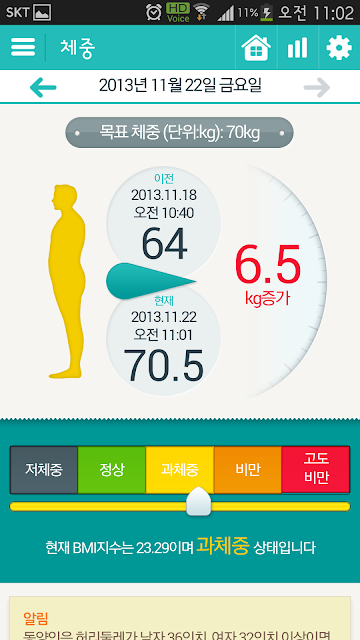Open the settings gear
The width and height of the screenshot is (360, 640).
coord(339,48)
